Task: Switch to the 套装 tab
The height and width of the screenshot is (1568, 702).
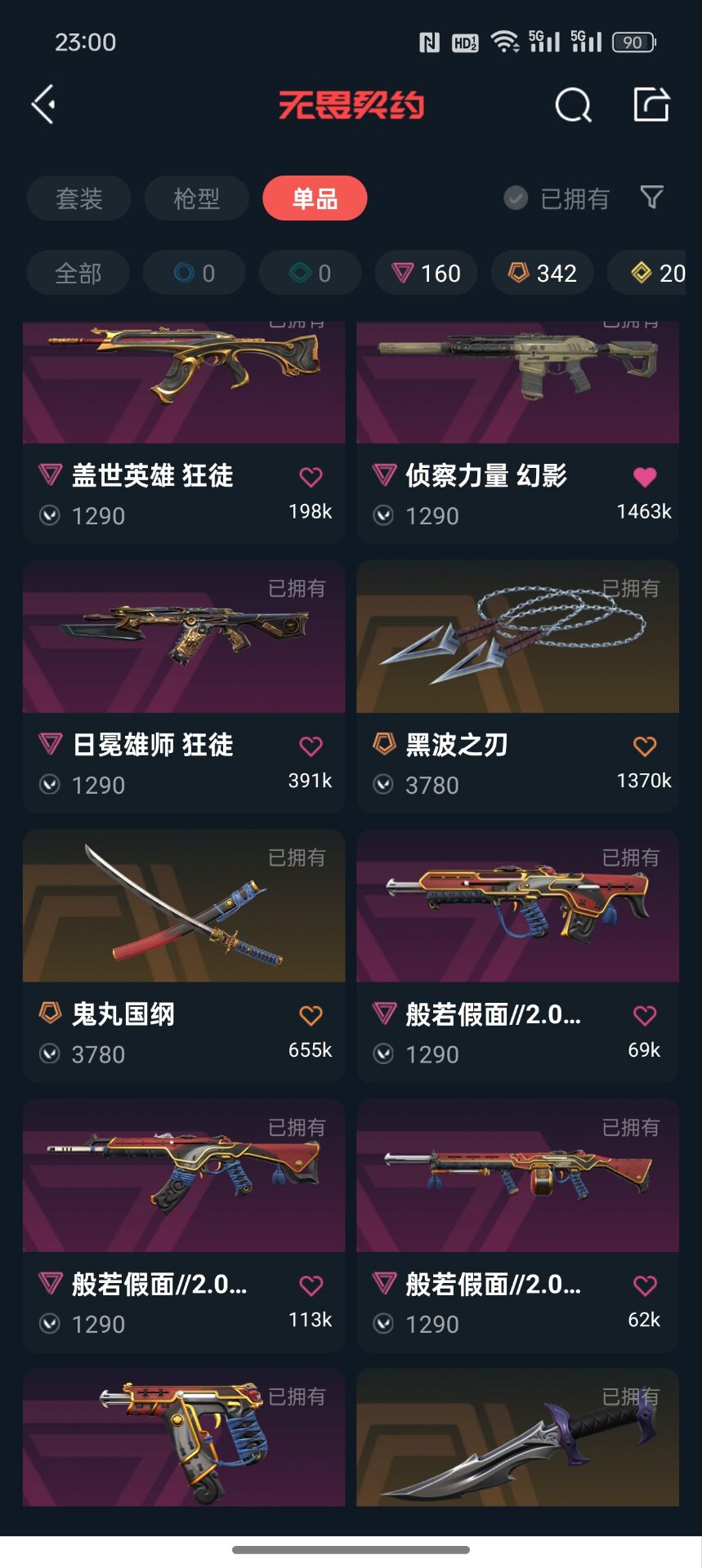Action: (79, 198)
